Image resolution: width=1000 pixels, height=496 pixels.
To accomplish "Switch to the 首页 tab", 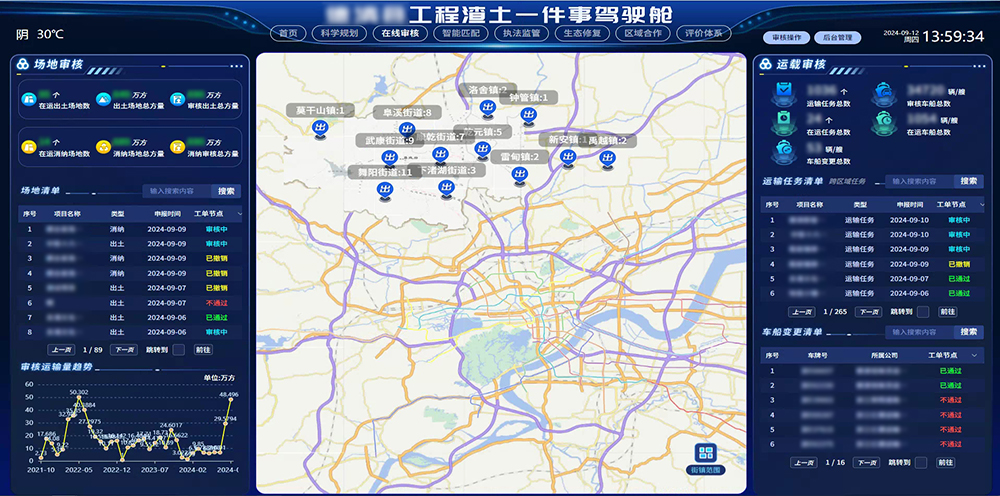I will tap(287, 33).
